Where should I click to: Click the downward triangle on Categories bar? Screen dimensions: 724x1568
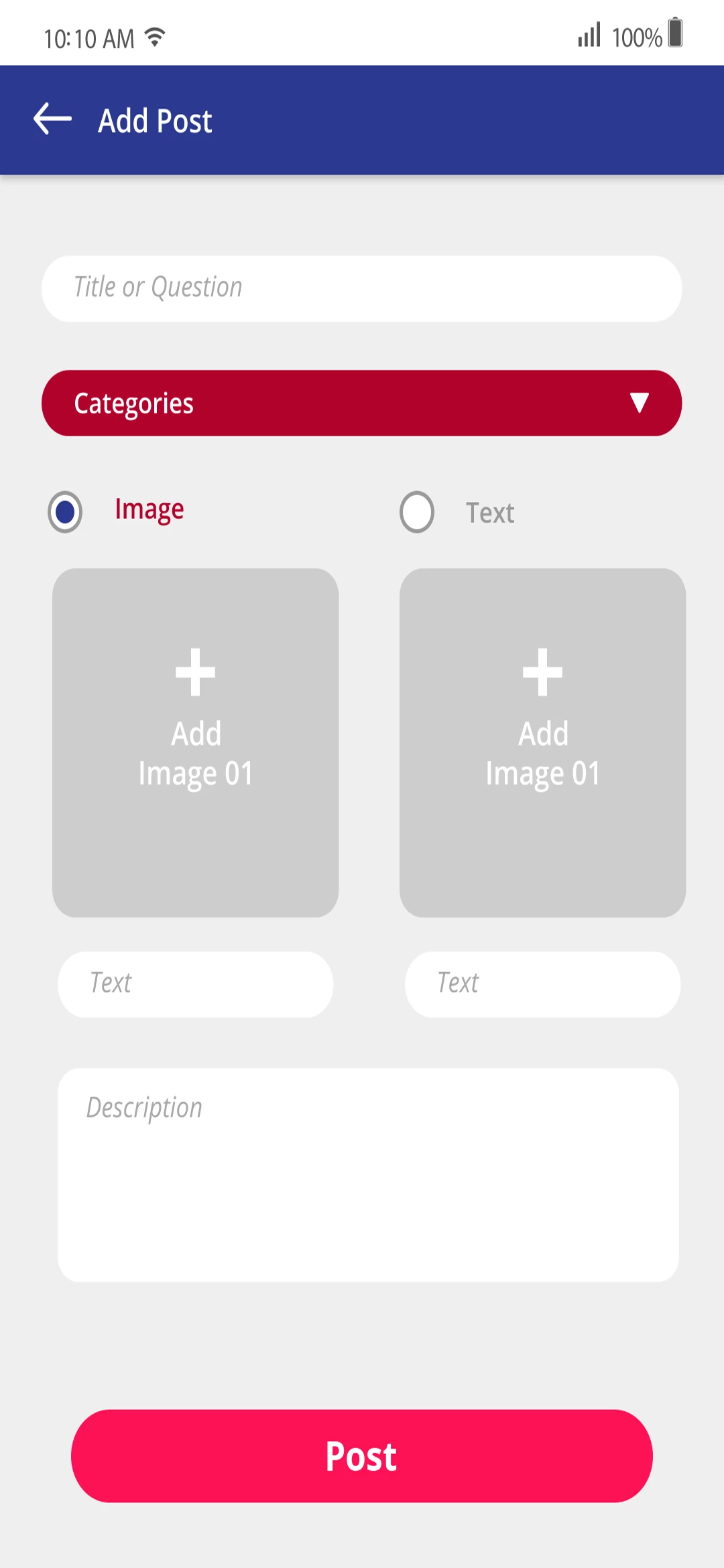coord(639,403)
